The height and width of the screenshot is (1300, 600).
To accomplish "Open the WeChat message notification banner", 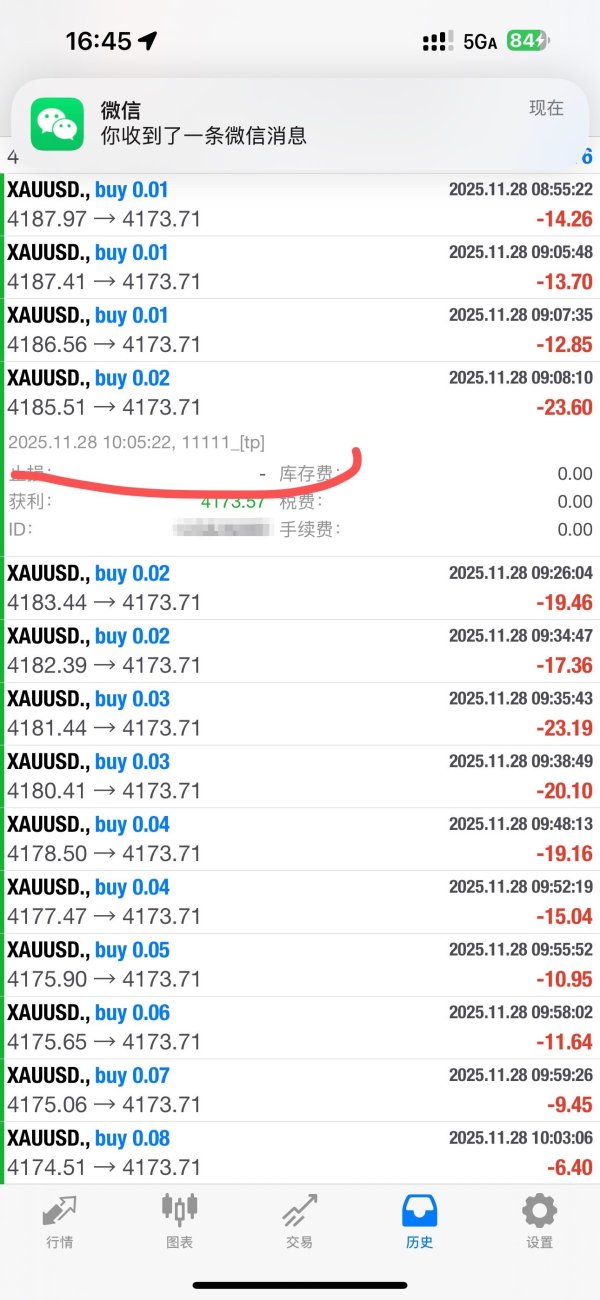I will point(300,122).
